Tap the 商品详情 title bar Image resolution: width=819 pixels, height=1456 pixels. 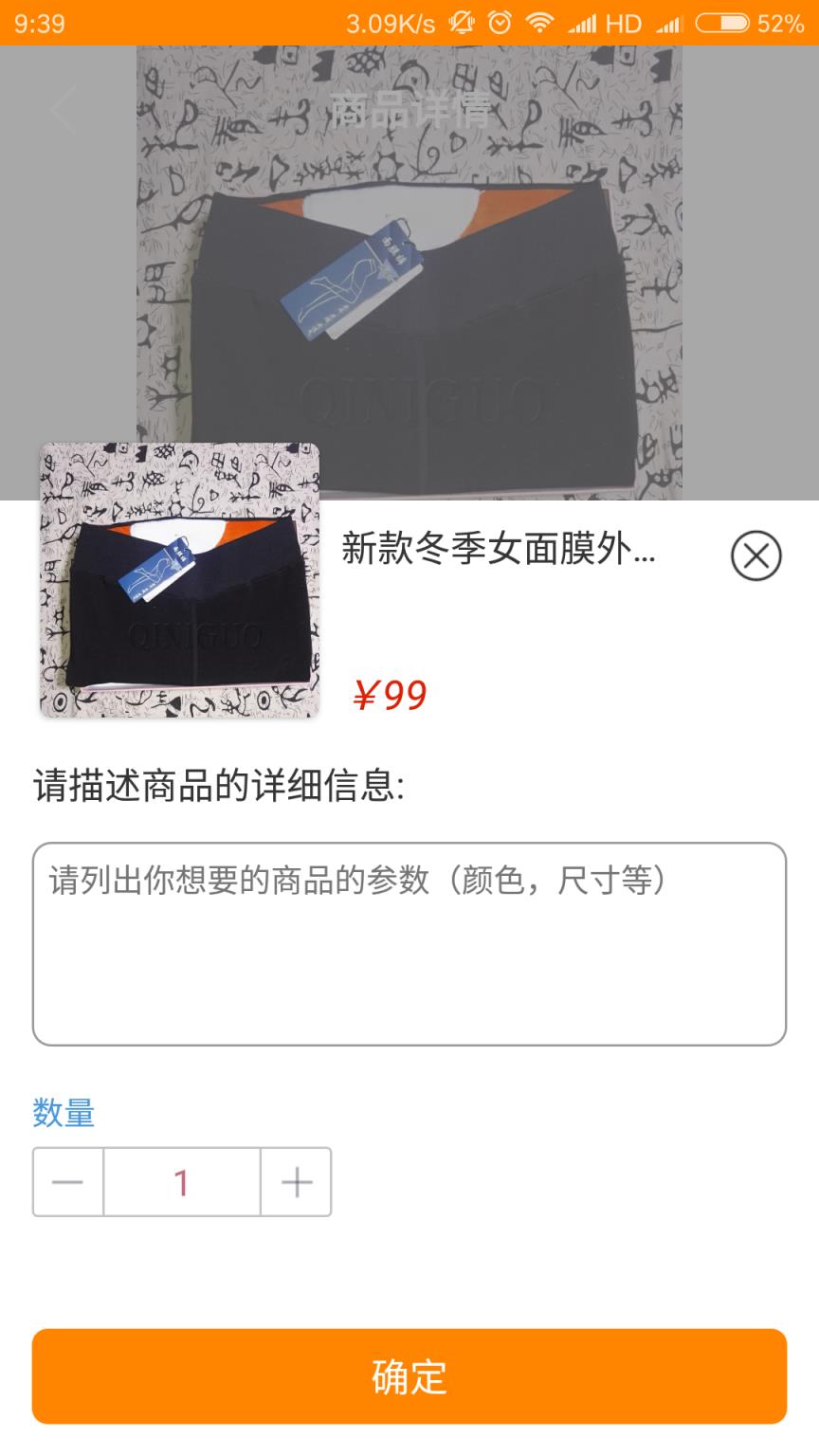point(409,110)
